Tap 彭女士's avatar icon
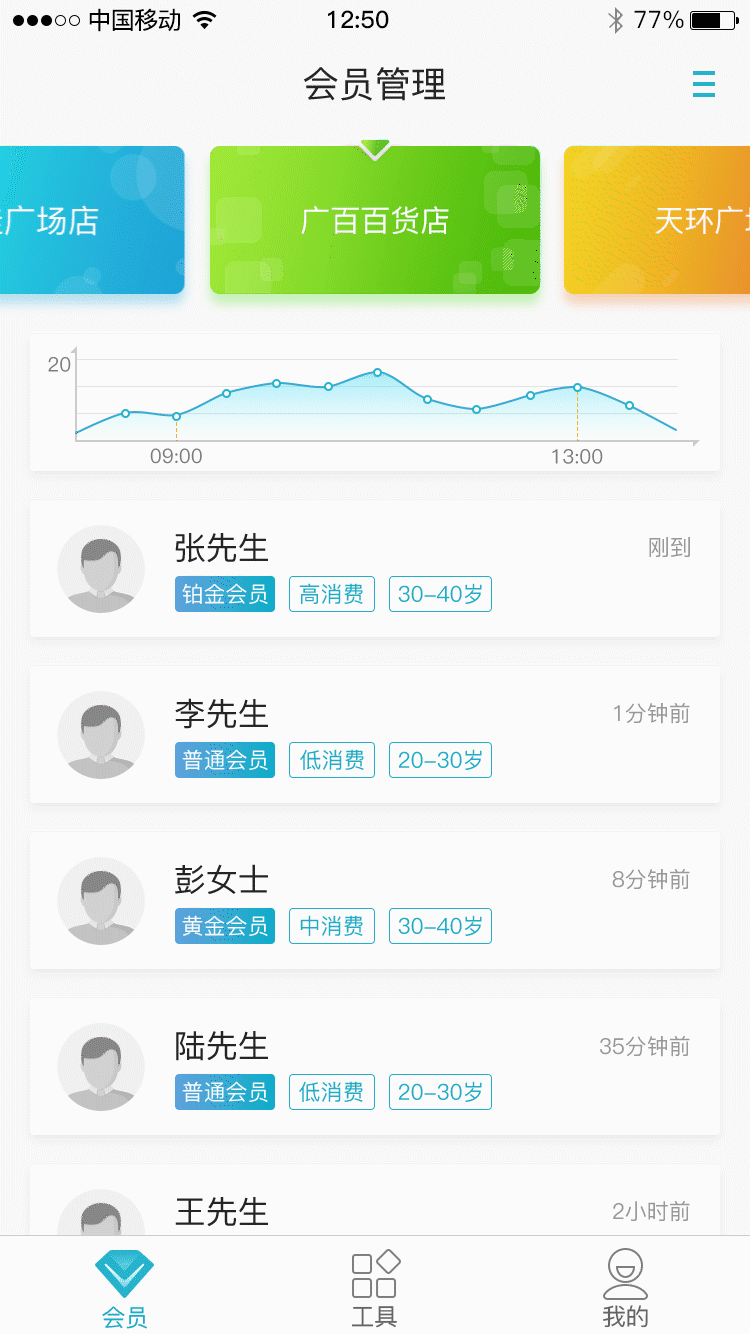750x1334 pixels. pyautogui.click(x=101, y=900)
